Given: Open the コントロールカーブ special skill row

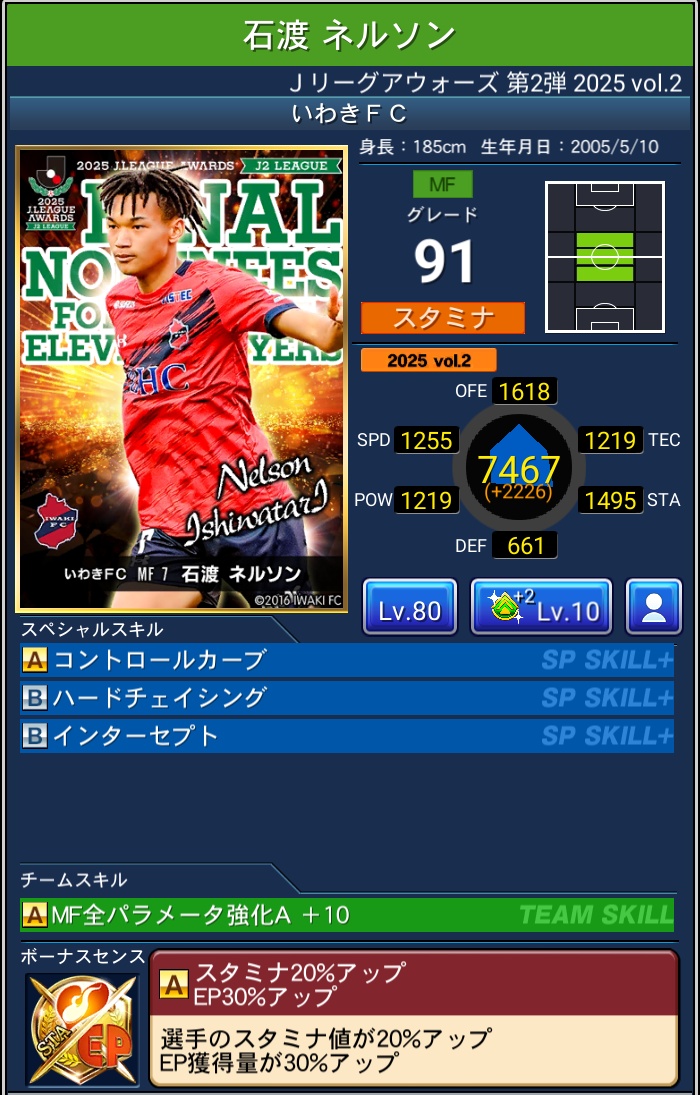Looking at the screenshot, I should pos(346,660).
